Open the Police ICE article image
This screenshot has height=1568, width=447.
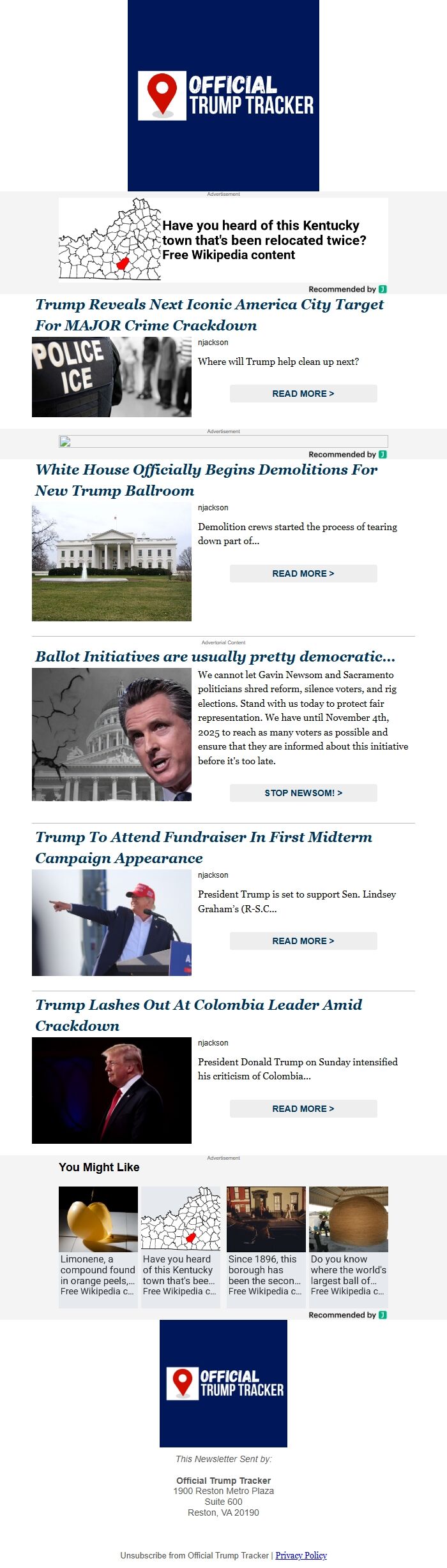point(112,377)
